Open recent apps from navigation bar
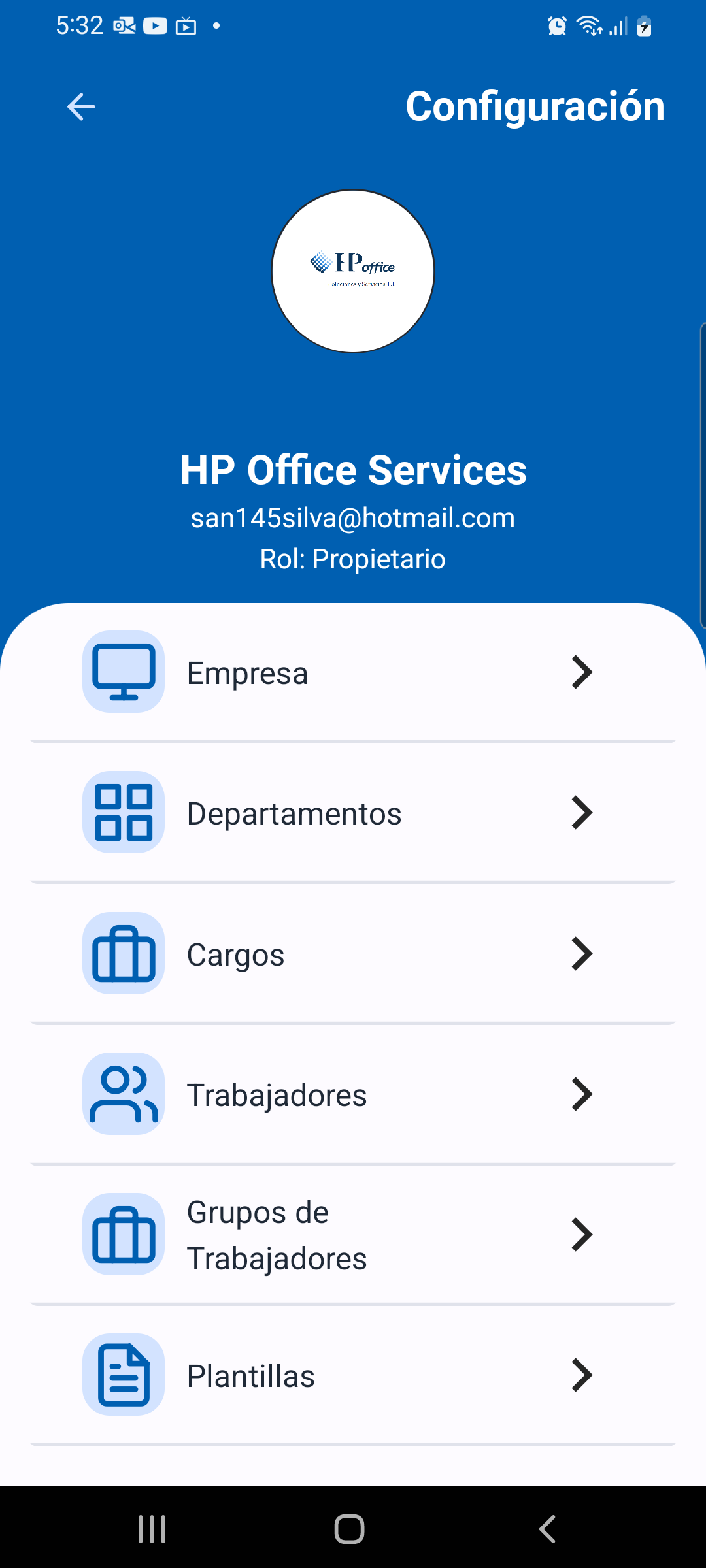 point(152,1529)
